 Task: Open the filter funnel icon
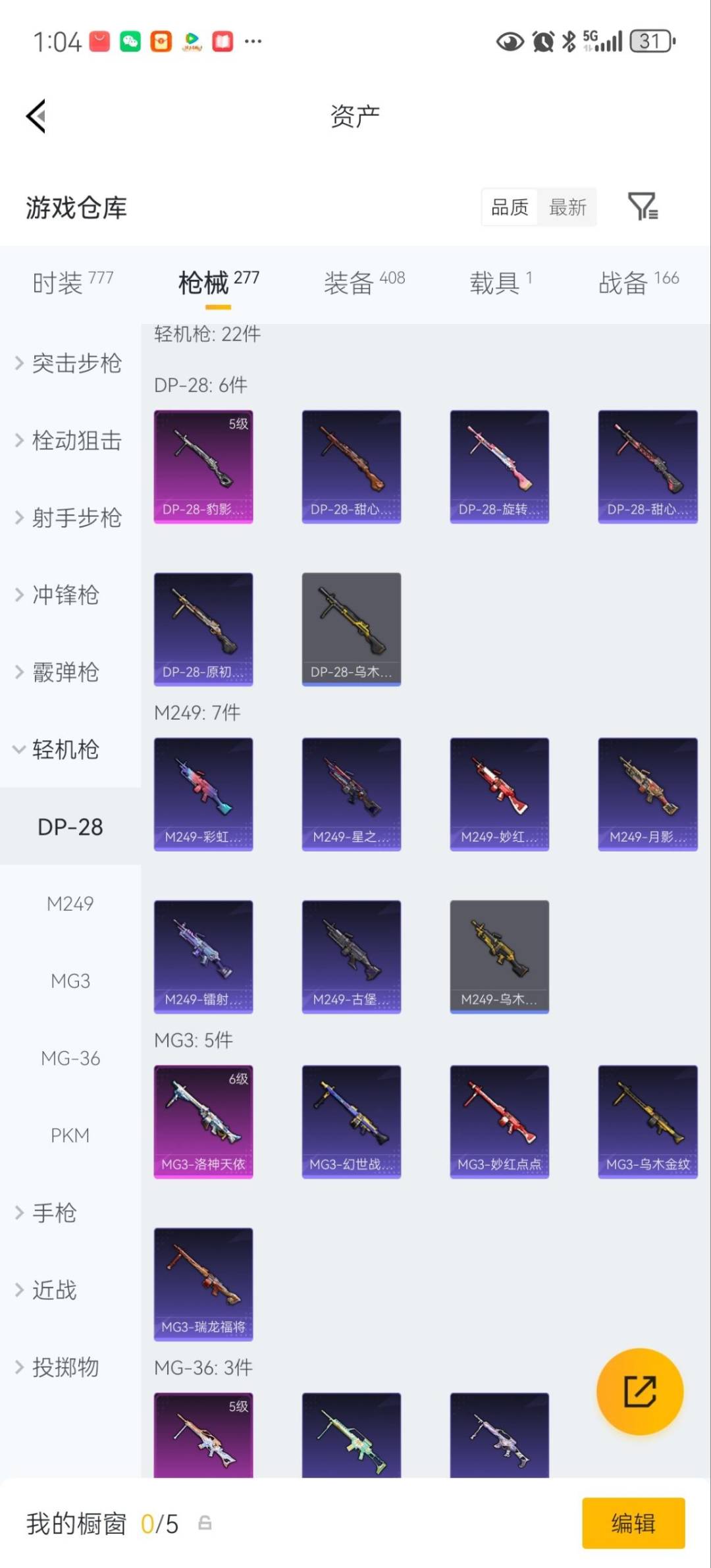click(643, 207)
